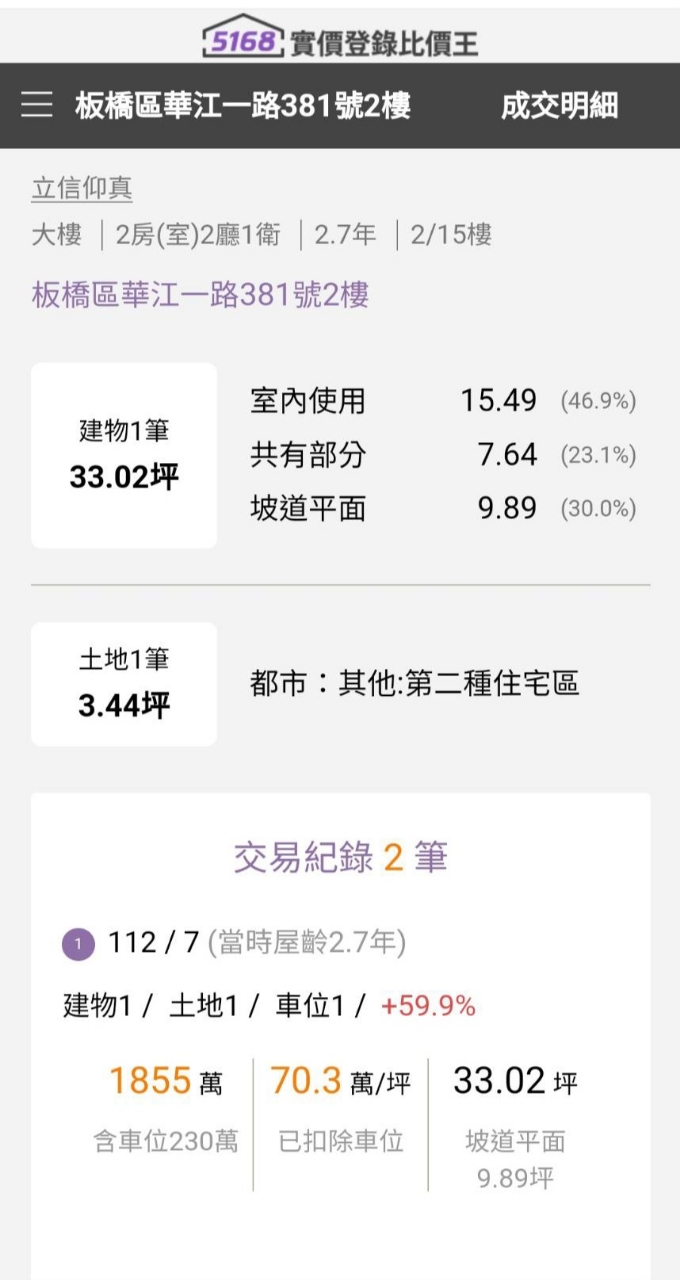The image size is (680, 1280).
Task: Open the 5168 實價登錄比價王 home logo
Action: [340, 38]
